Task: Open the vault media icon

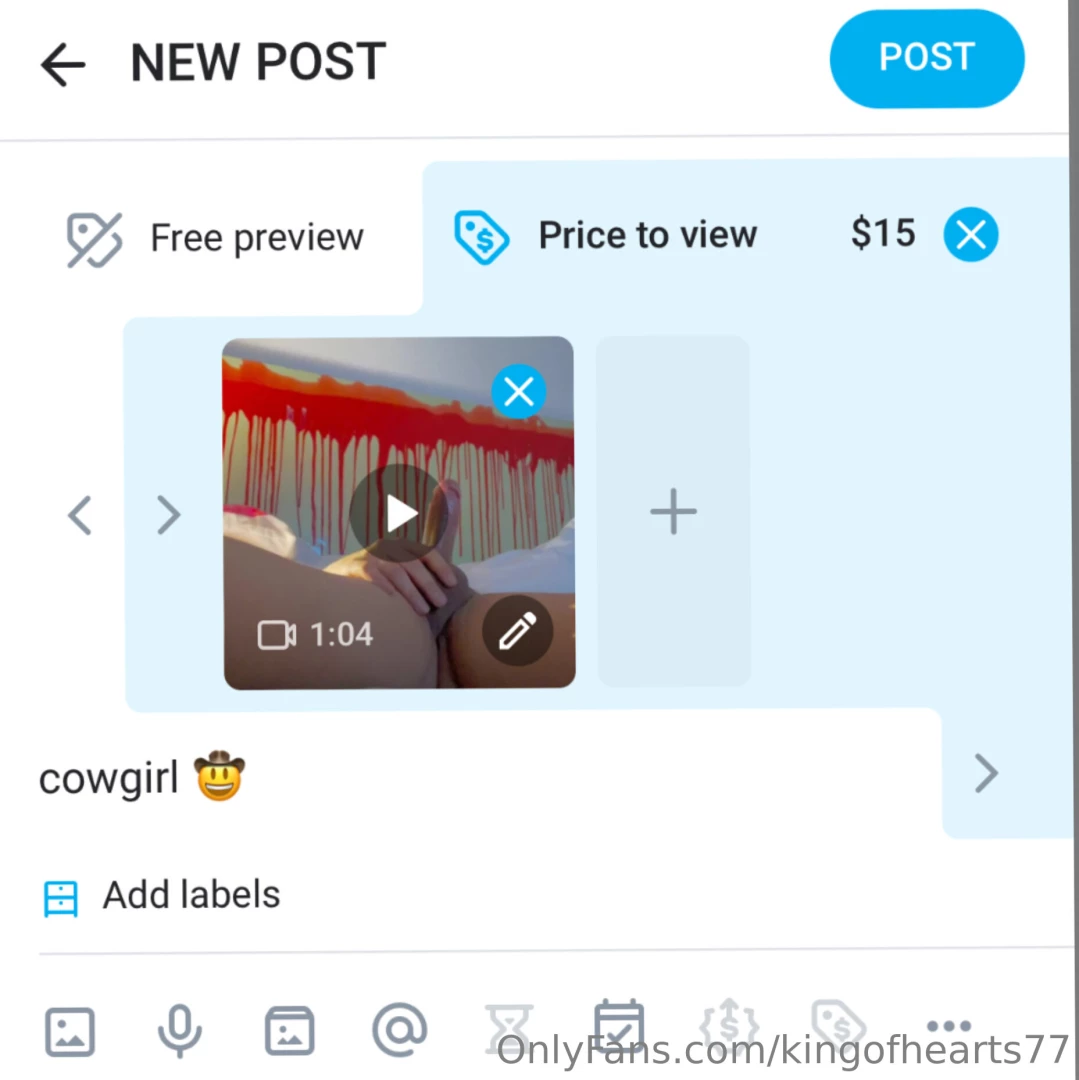Action: coord(289,1030)
